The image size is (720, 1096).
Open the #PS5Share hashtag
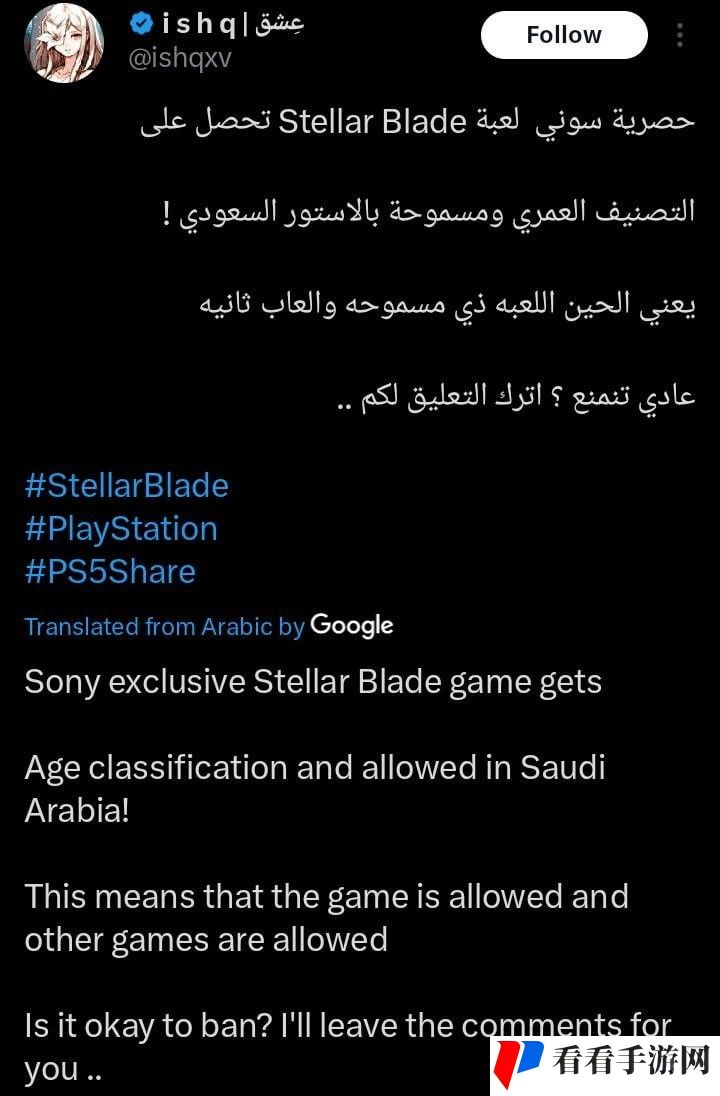click(110, 571)
